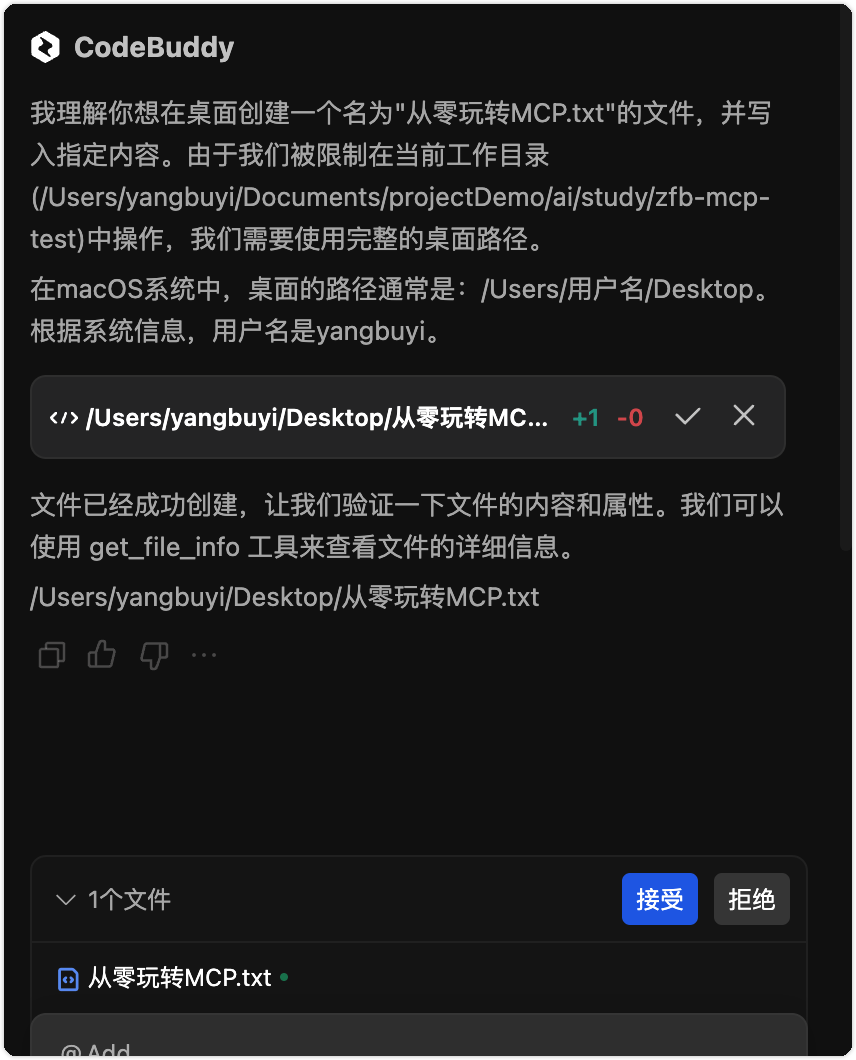This screenshot has width=856, height=1060.
Task: Open 从零玩转MCP.txt in the file list
Action: tap(180, 977)
